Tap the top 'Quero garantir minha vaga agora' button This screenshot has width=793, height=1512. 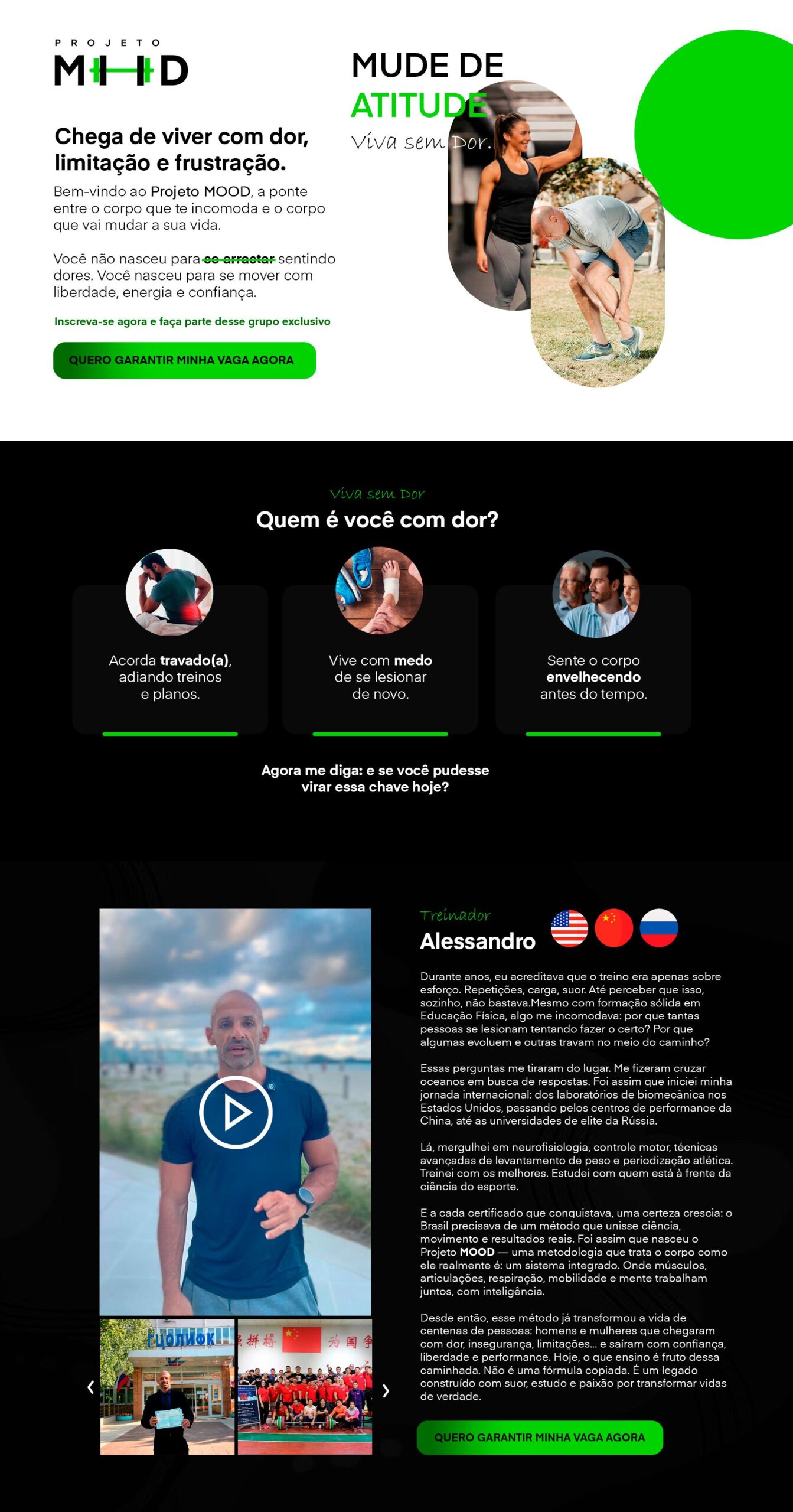[x=184, y=360]
